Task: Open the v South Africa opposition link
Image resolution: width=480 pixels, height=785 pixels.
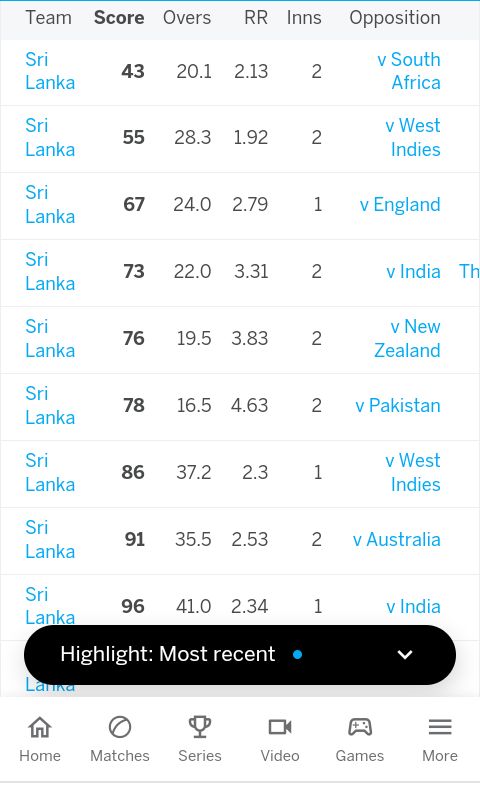Action: pyautogui.click(x=409, y=71)
